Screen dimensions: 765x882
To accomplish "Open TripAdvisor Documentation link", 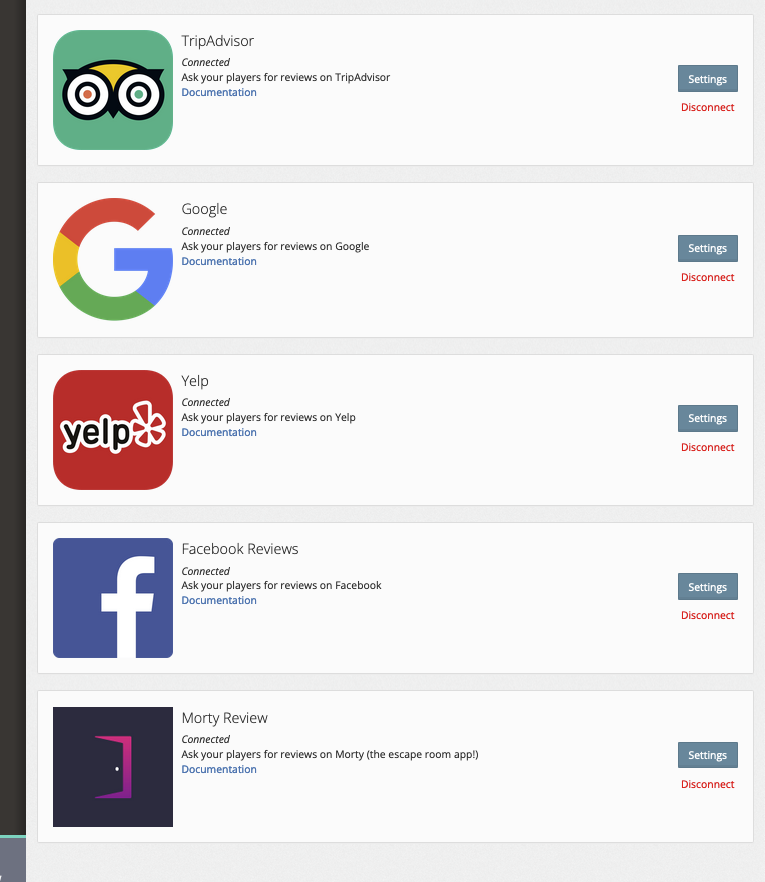I will (x=219, y=92).
